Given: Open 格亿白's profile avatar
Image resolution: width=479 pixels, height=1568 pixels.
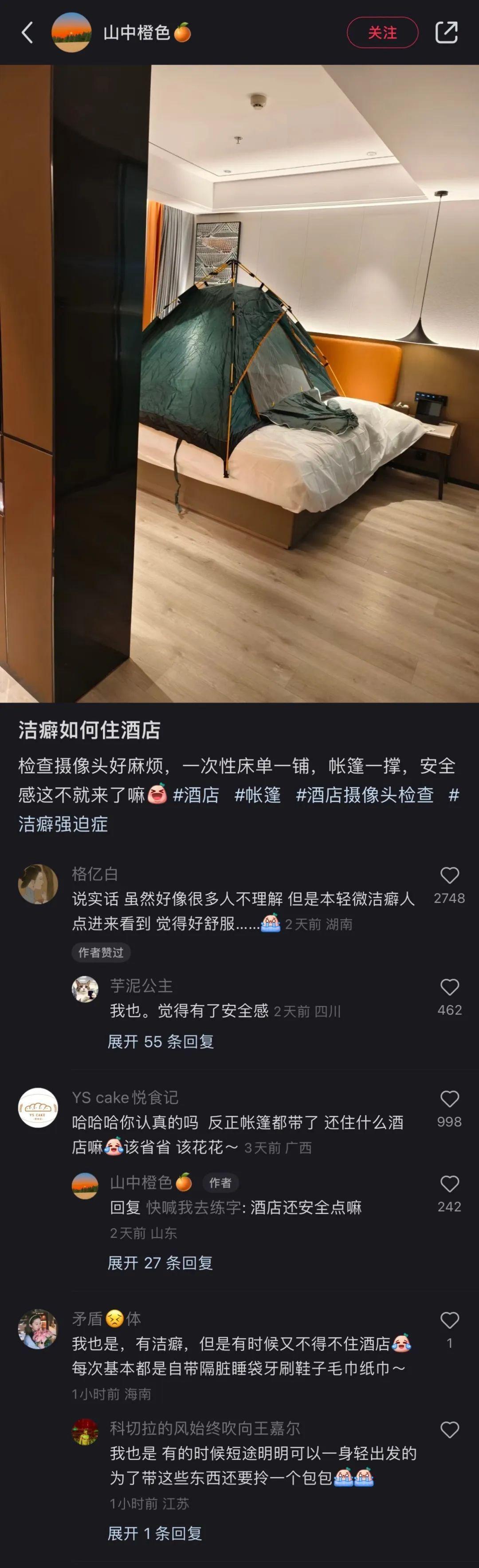Looking at the screenshot, I should (38, 884).
